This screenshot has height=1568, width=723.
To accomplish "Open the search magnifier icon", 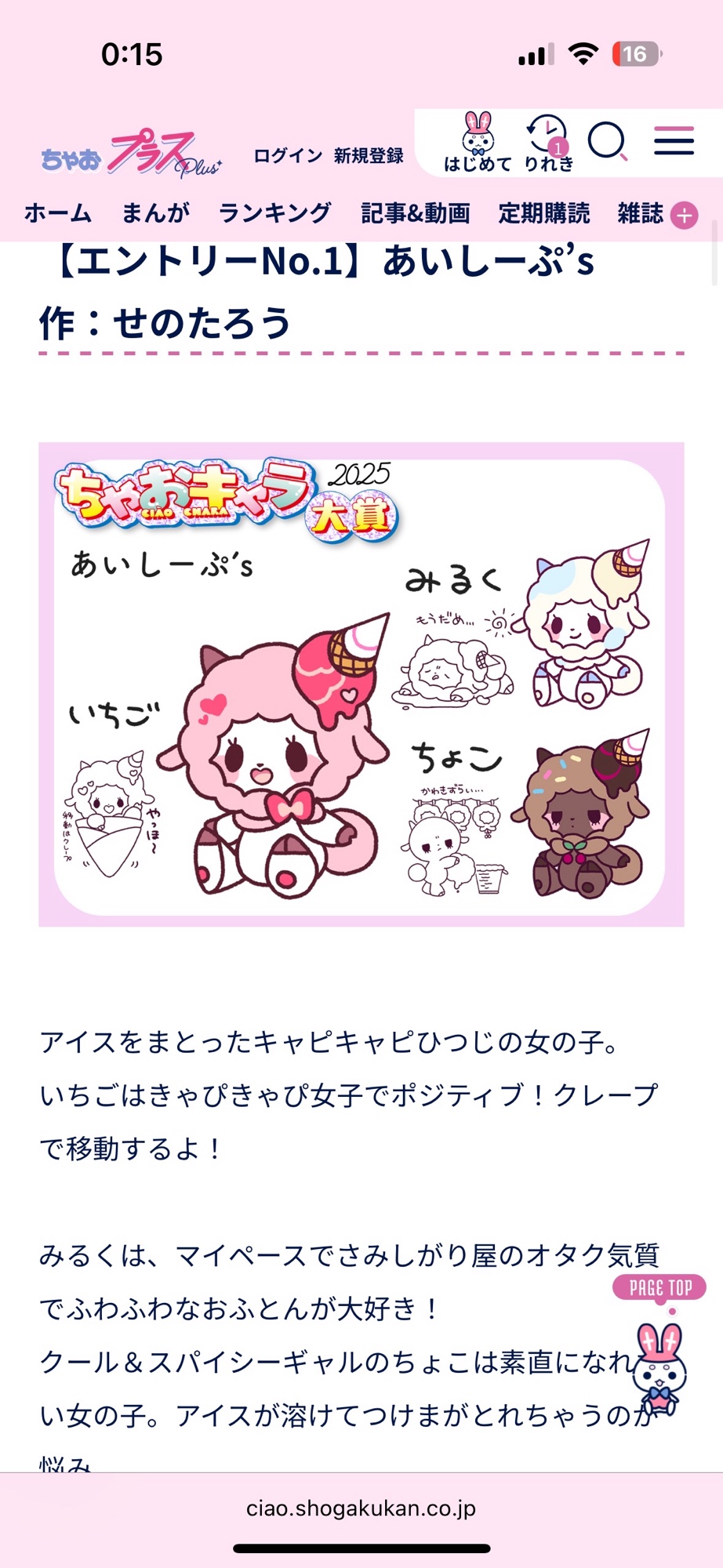I will pyautogui.click(x=608, y=143).
